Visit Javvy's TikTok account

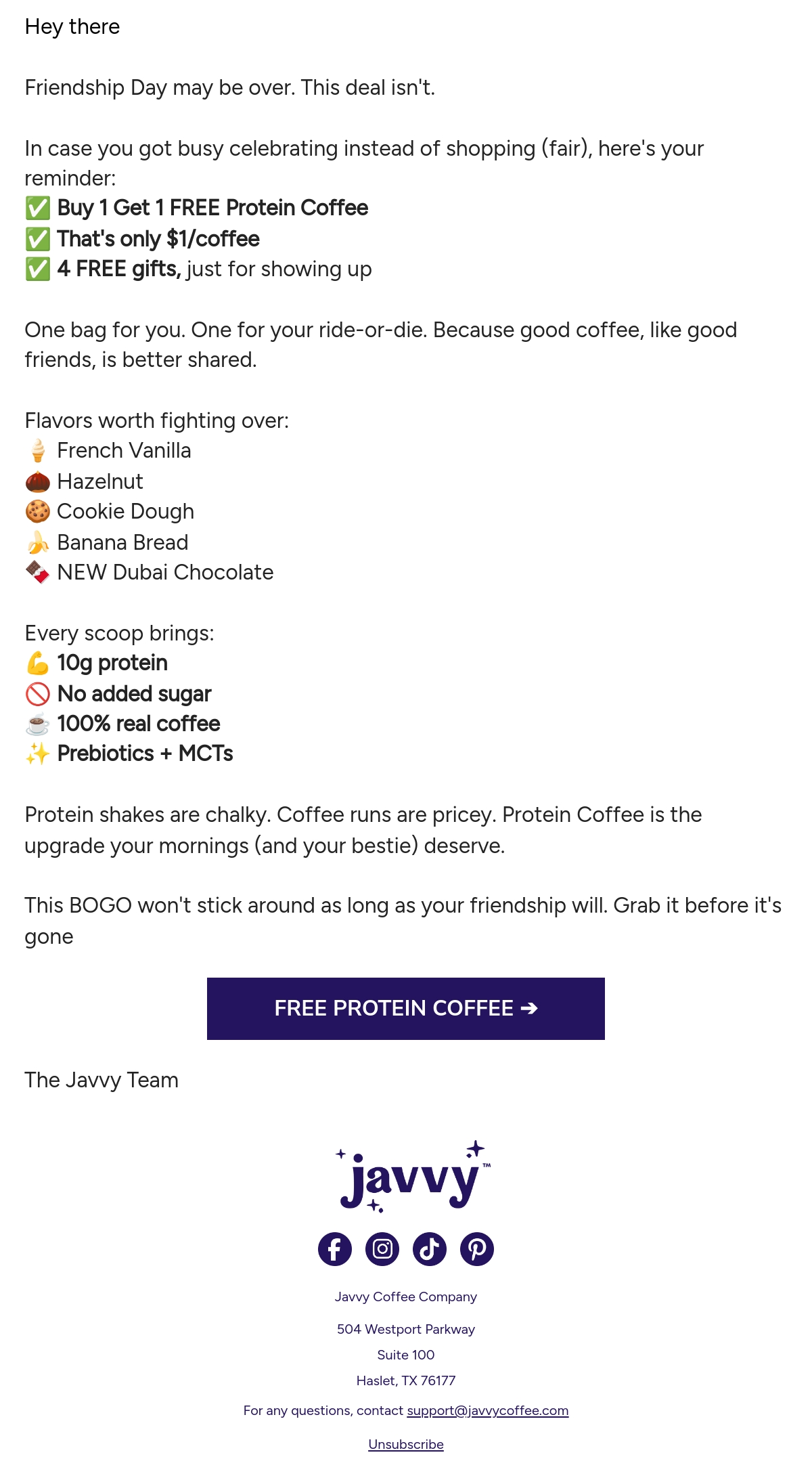pyautogui.click(x=430, y=1249)
